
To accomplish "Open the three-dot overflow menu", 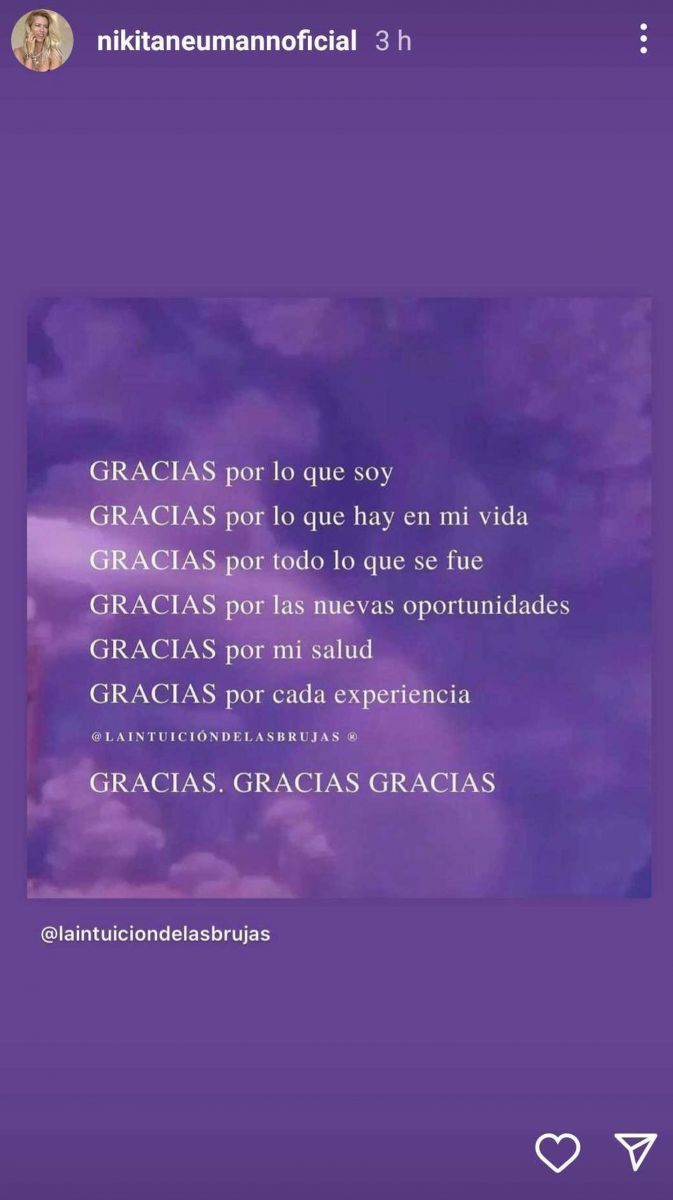I will pos(643,40).
